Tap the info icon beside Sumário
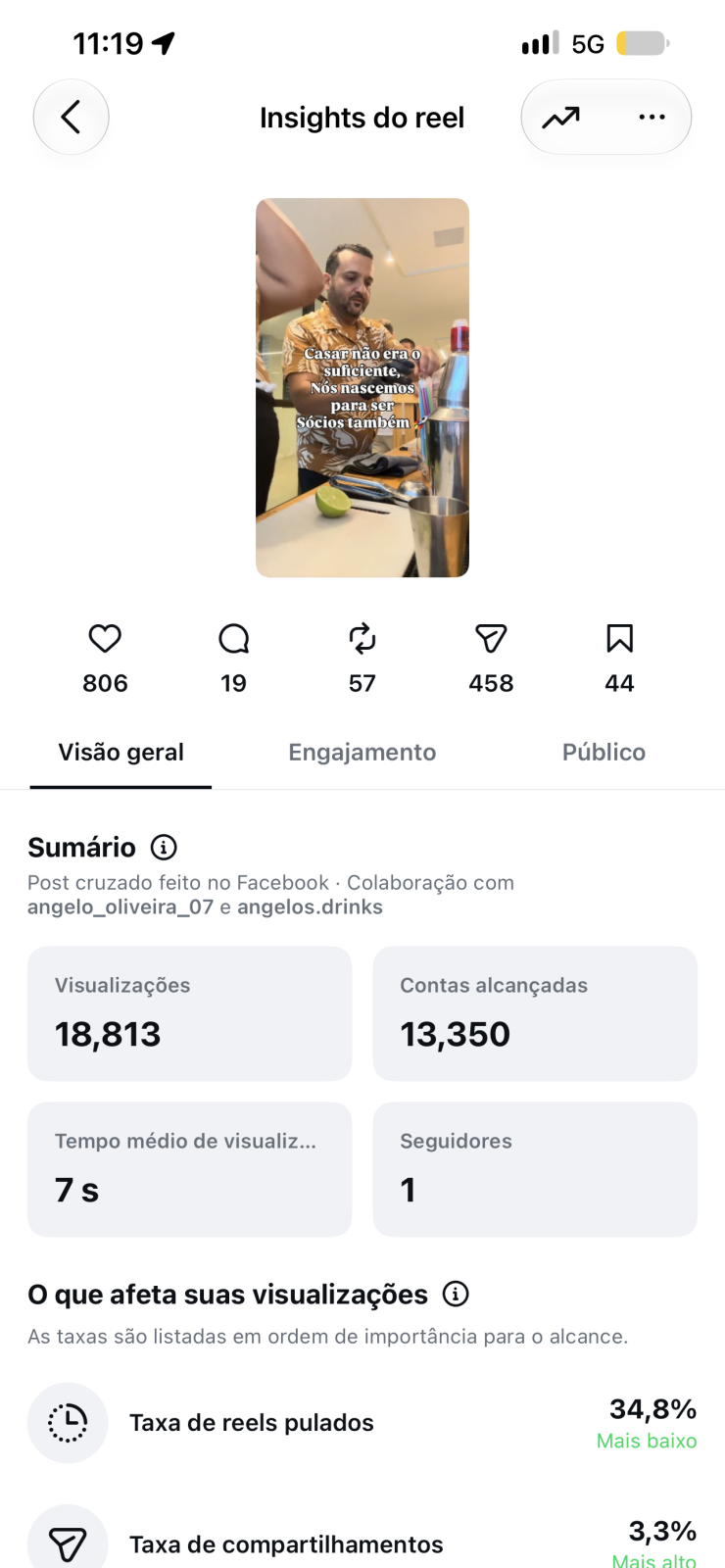 tap(164, 848)
